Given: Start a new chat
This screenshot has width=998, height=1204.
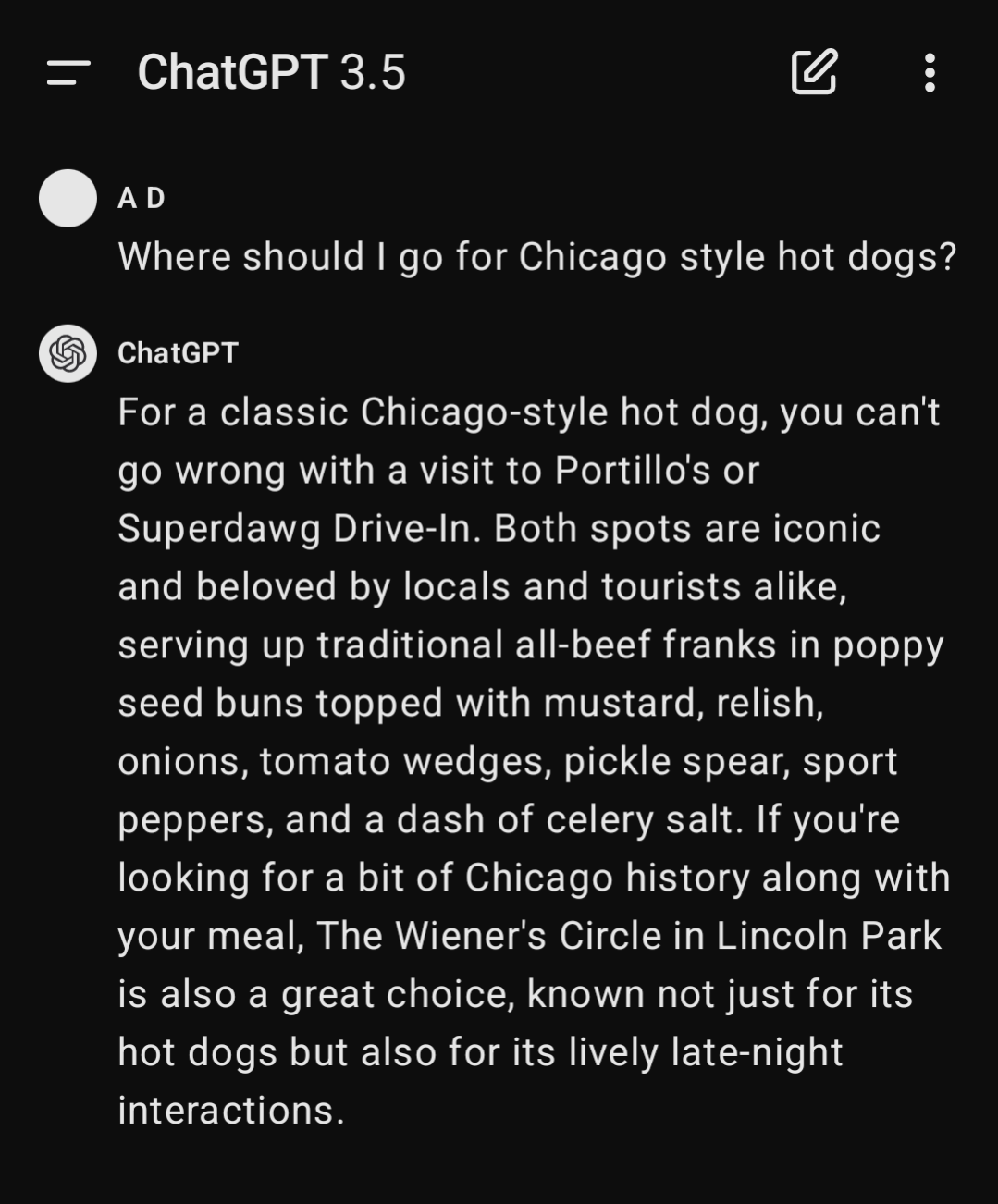Looking at the screenshot, I should (814, 72).
